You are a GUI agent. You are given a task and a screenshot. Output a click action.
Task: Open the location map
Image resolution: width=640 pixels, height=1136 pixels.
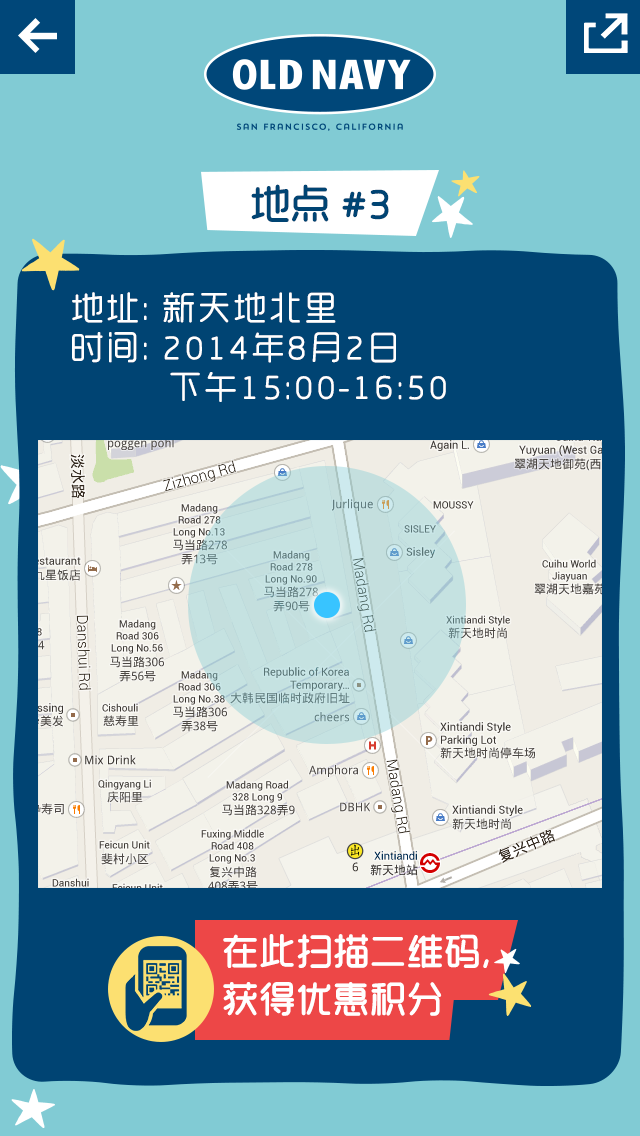[320, 664]
